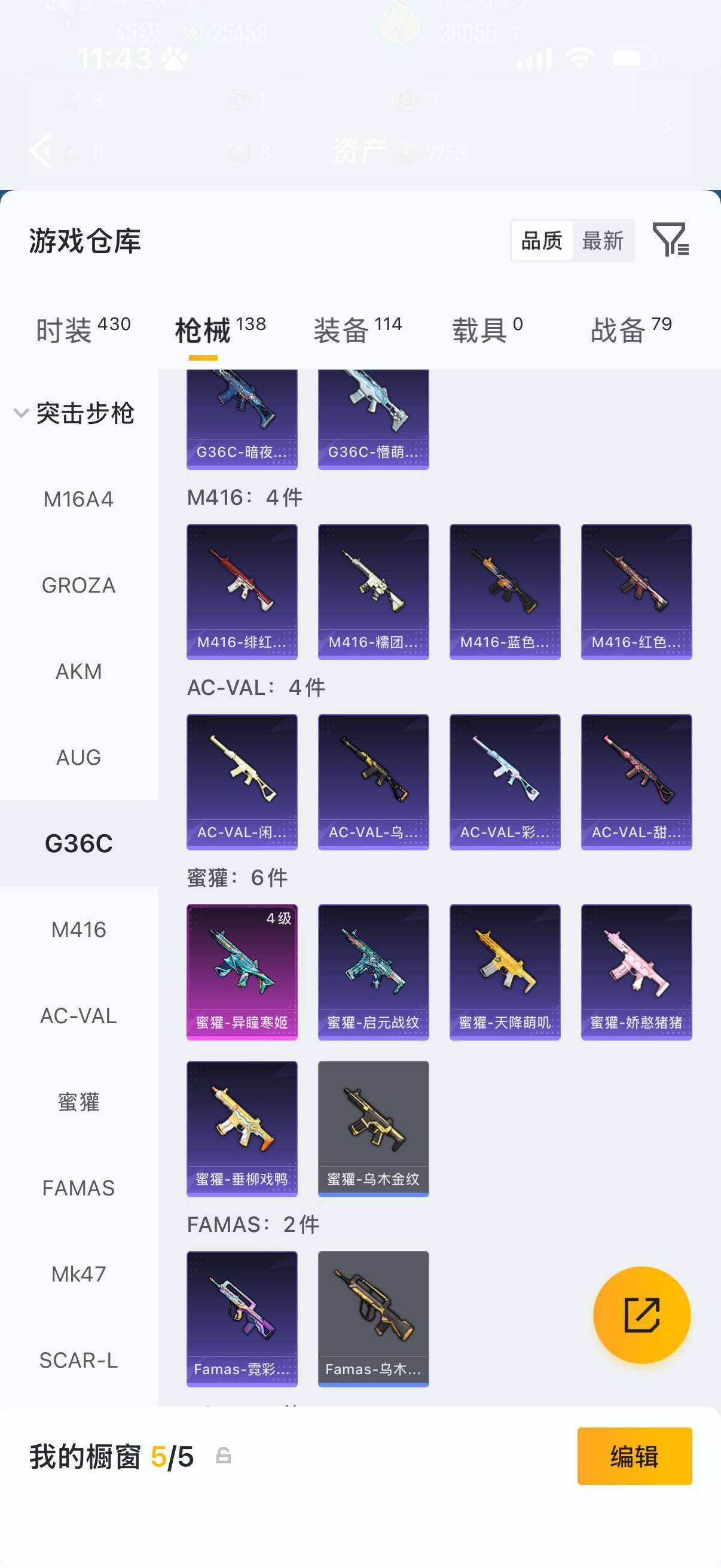
Task: Choose Mk47 from the sidebar
Action: click(x=78, y=1274)
